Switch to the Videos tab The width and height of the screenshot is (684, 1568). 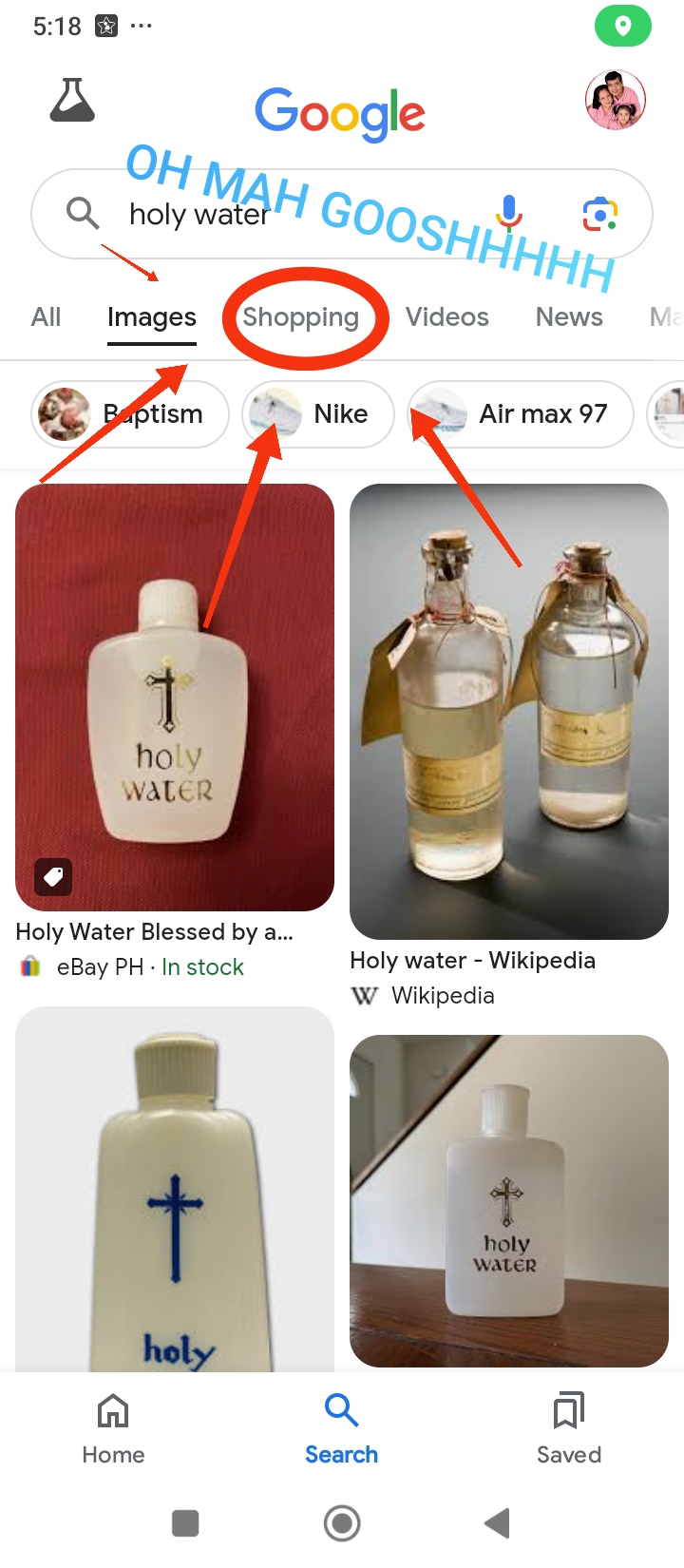pos(446,317)
